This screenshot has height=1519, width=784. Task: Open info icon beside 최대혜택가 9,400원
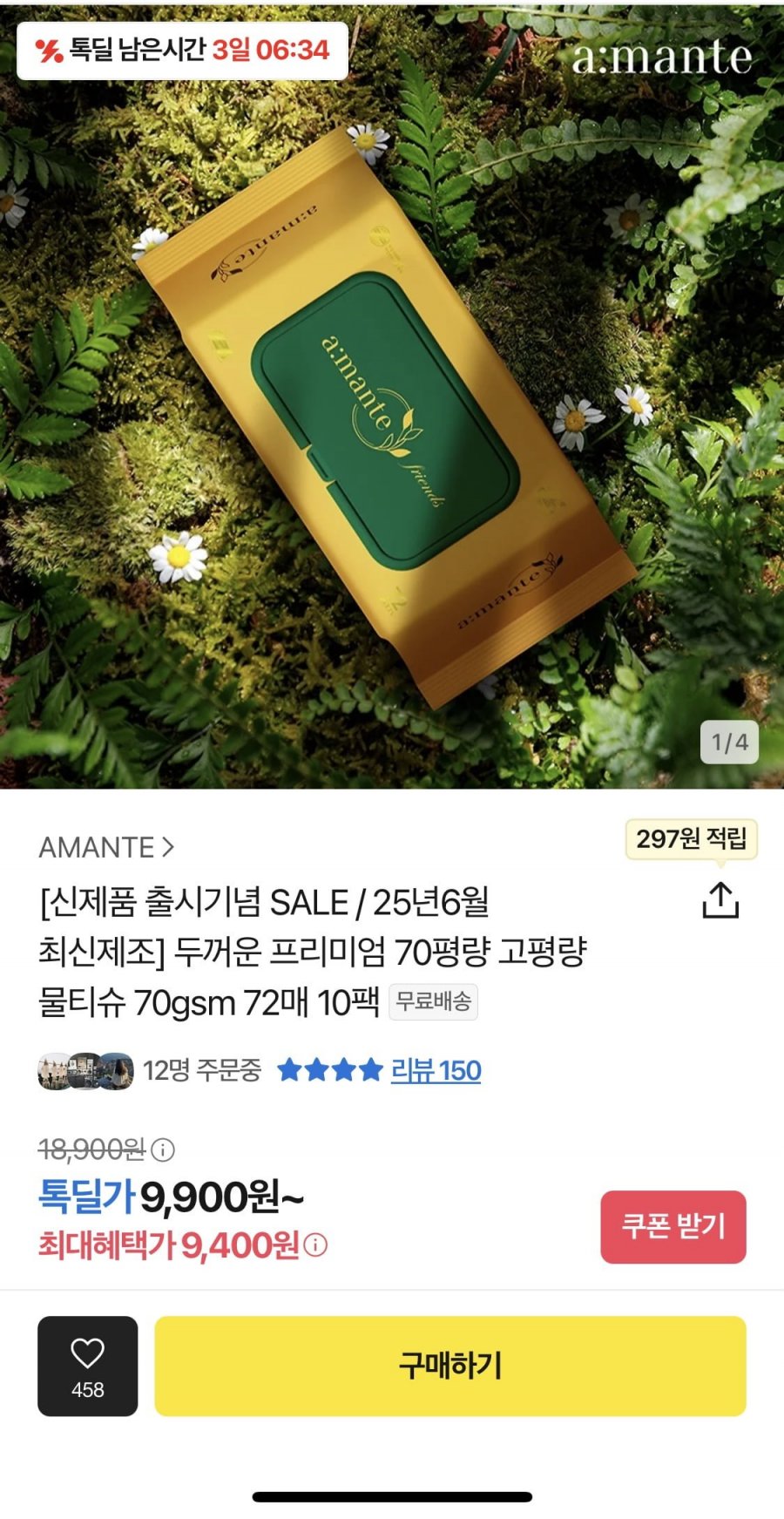[x=316, y=1245]
